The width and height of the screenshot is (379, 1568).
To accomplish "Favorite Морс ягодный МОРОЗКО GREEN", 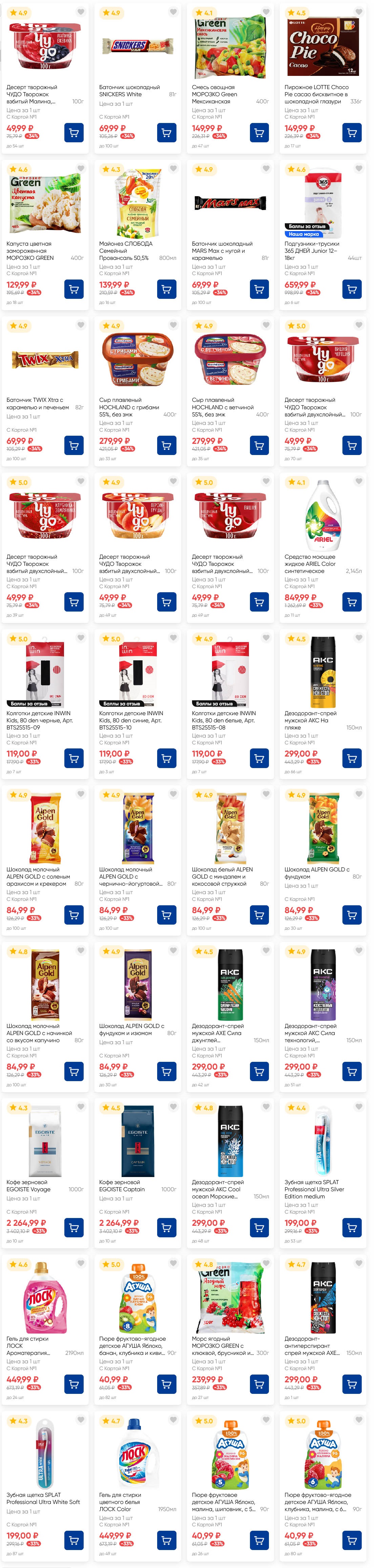I will tap(266, 1264).
